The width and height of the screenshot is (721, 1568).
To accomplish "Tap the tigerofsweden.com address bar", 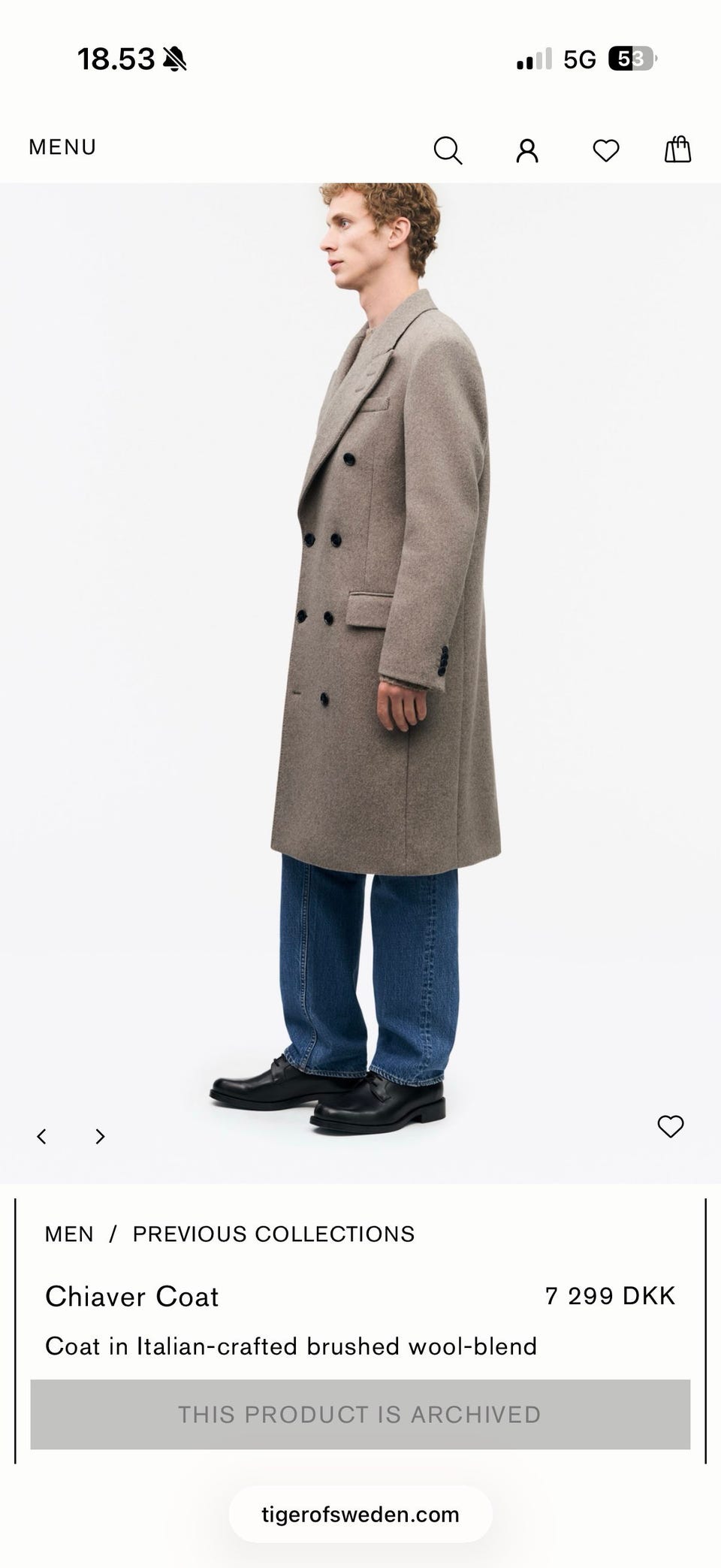I will click(x=360, y=1514).
